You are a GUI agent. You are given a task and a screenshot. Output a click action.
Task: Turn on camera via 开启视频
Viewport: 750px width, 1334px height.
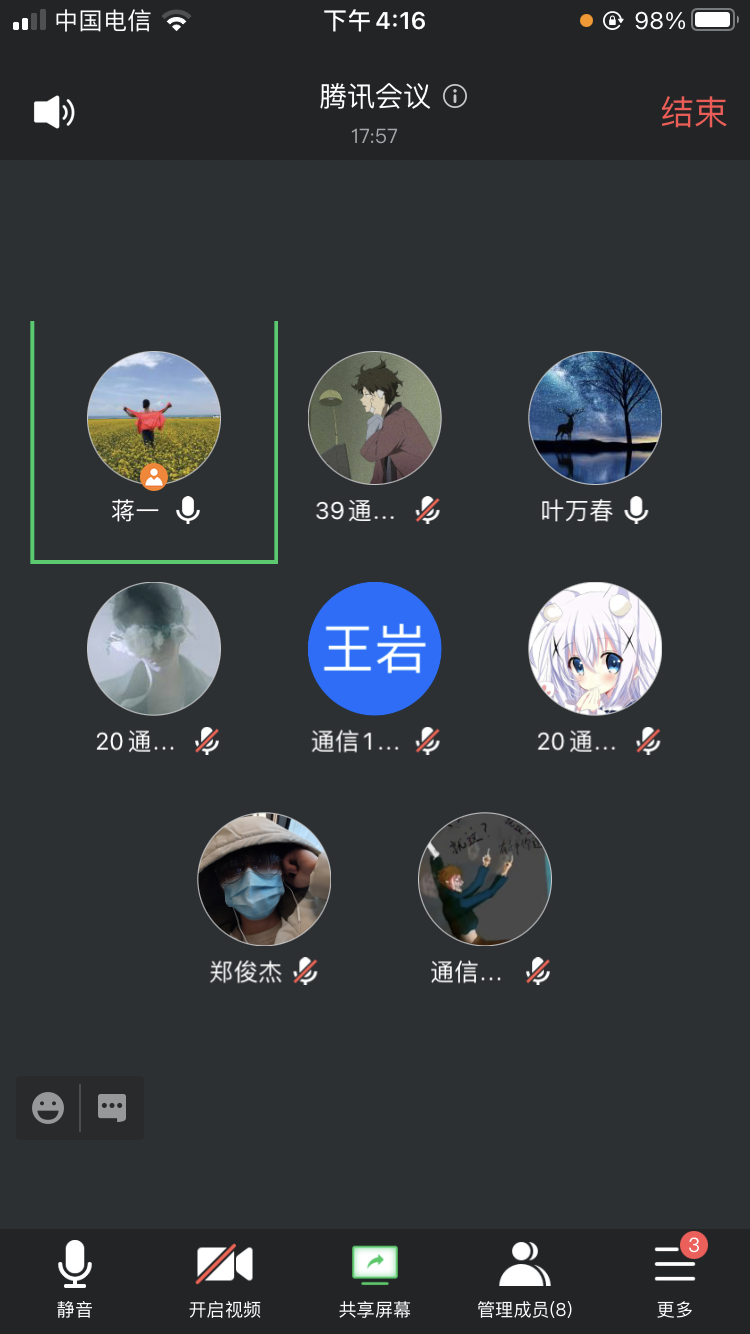pos(224,1278)
